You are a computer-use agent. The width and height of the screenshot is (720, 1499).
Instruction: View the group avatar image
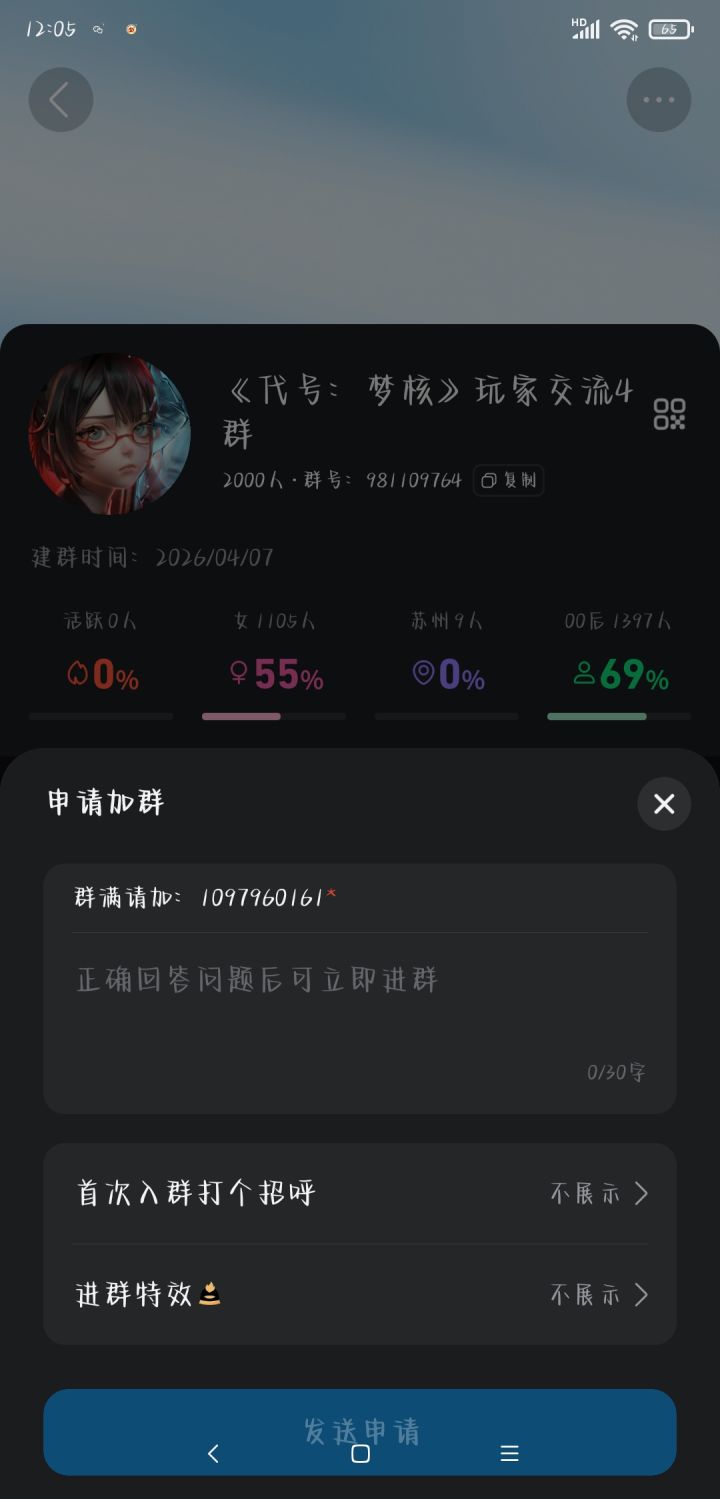point(110,434)
